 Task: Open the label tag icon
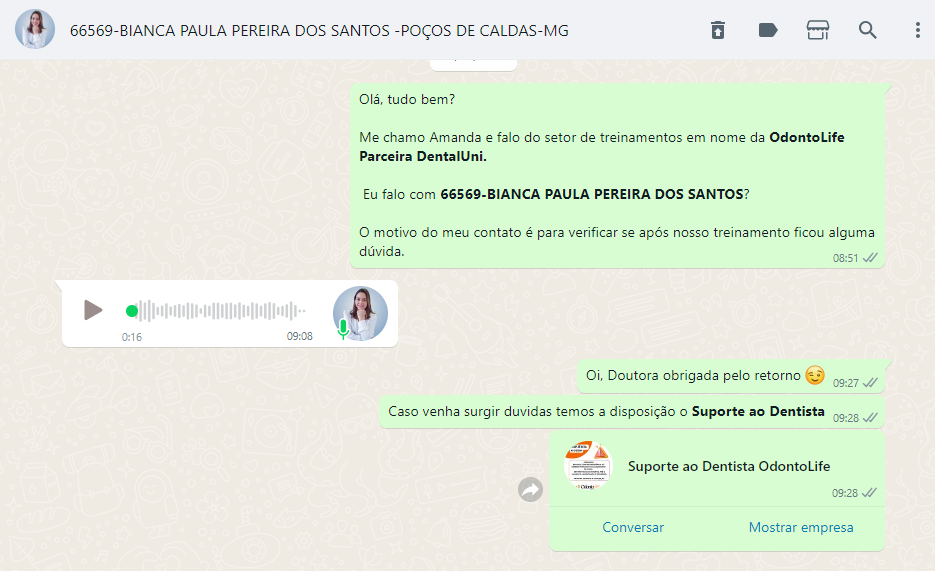pyautogui.click(x=768, y=30)
